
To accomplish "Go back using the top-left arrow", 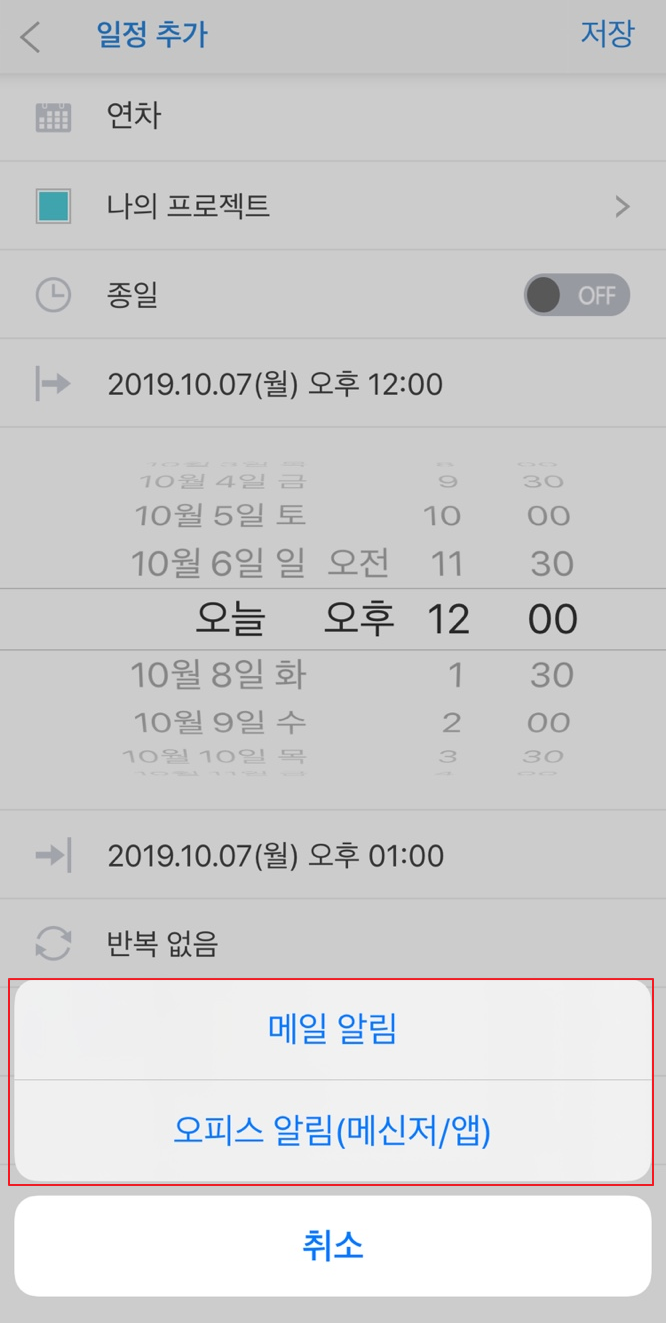I will point(31,37).
